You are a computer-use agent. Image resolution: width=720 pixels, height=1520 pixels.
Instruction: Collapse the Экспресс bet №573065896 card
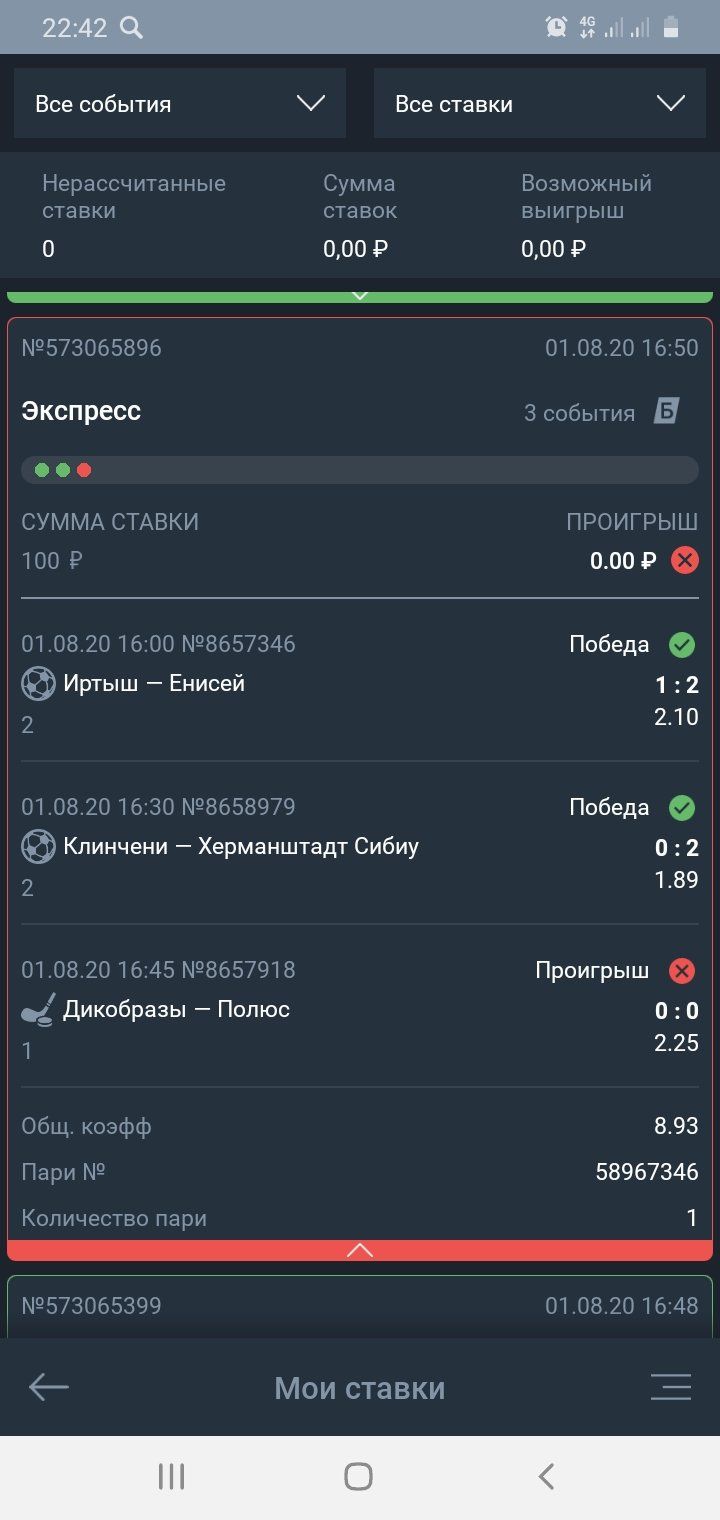point(360,1250)
